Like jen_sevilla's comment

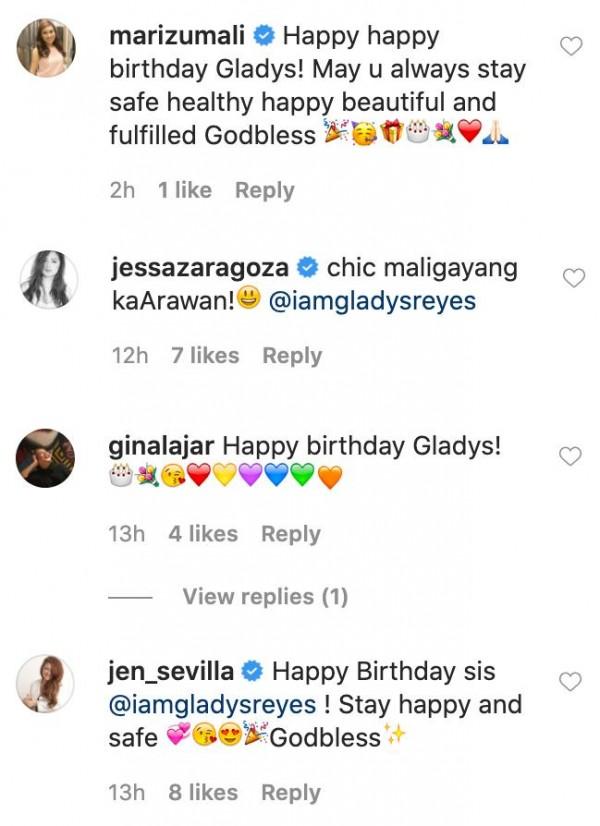(570, 682)
